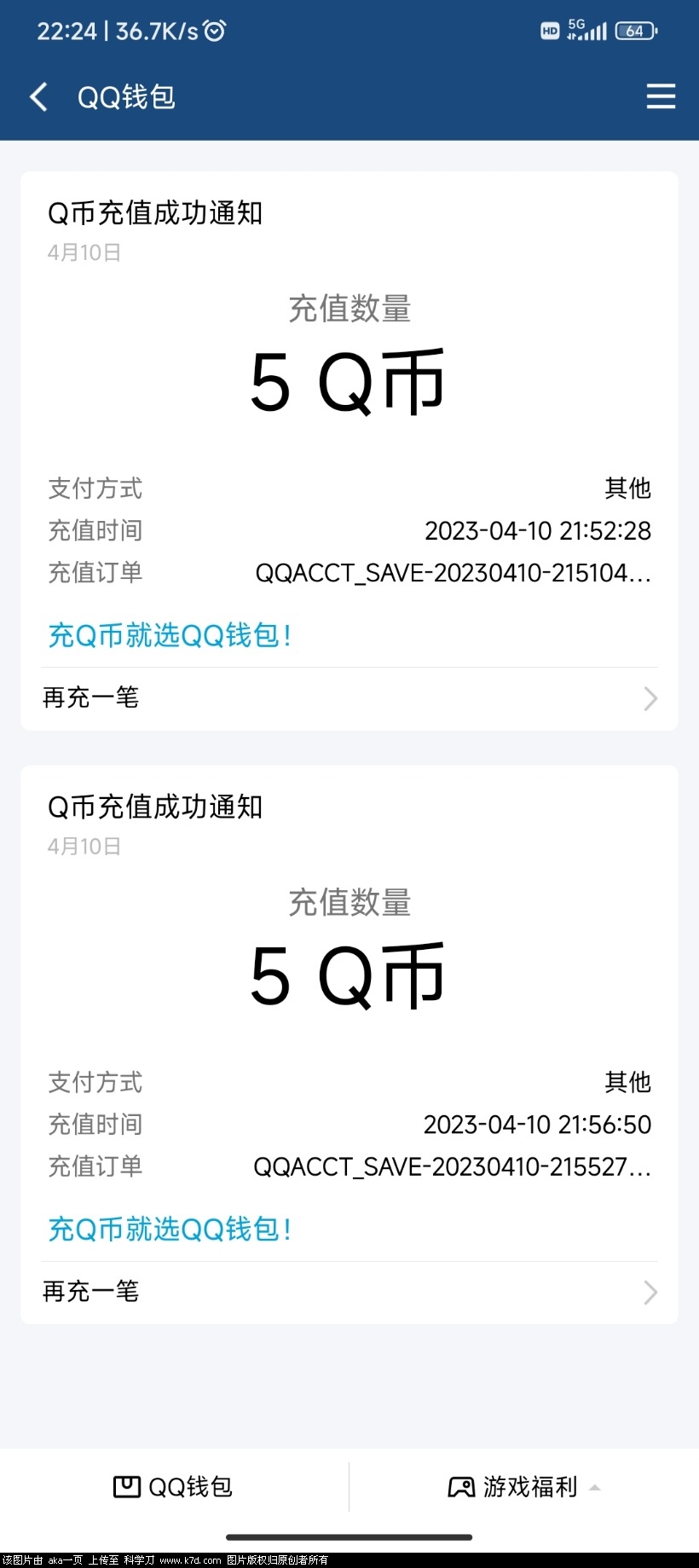Image resolution: width=699 pixels, height=1568 pixels.
Task: Open the QQ钱包 bottom menu item
Action: (174, 1487)
